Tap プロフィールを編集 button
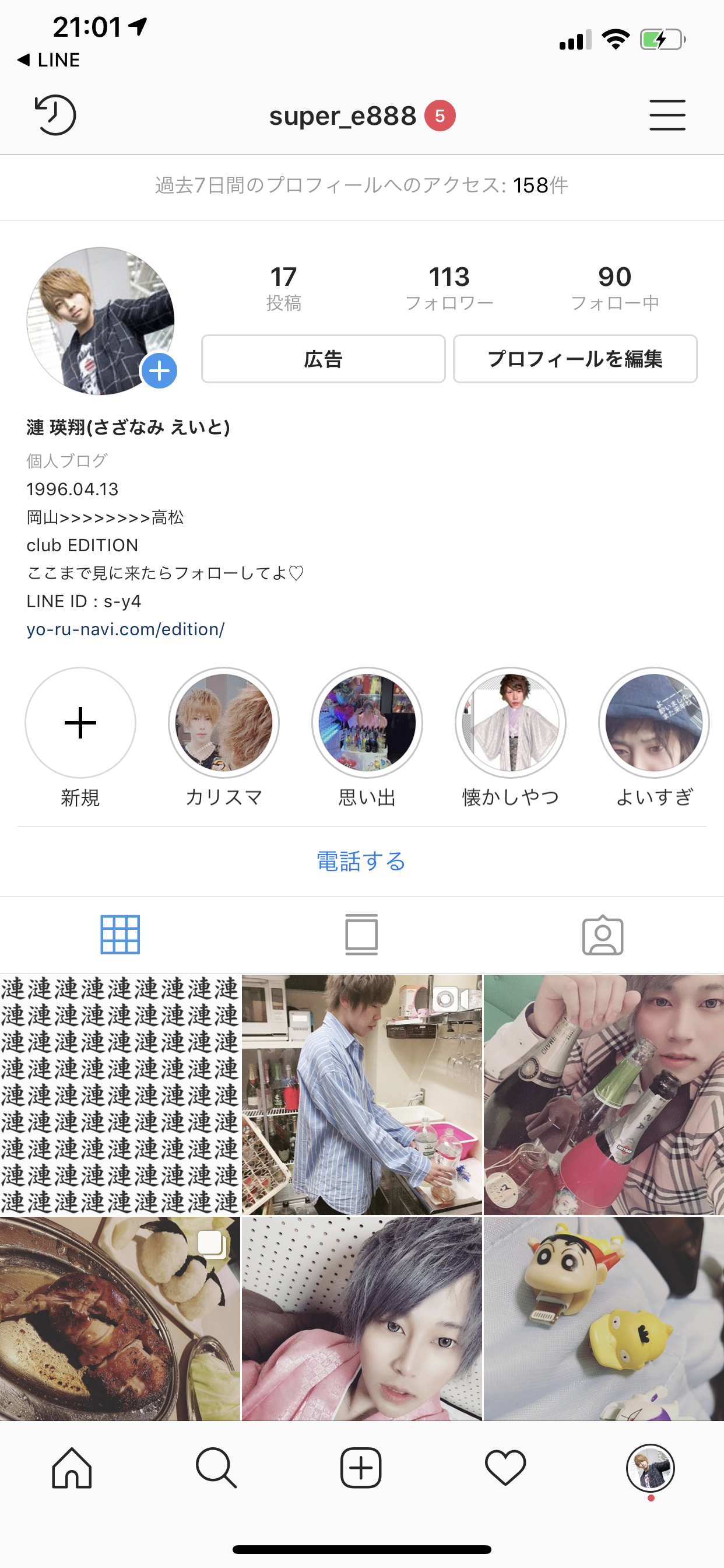 [575, 359]
